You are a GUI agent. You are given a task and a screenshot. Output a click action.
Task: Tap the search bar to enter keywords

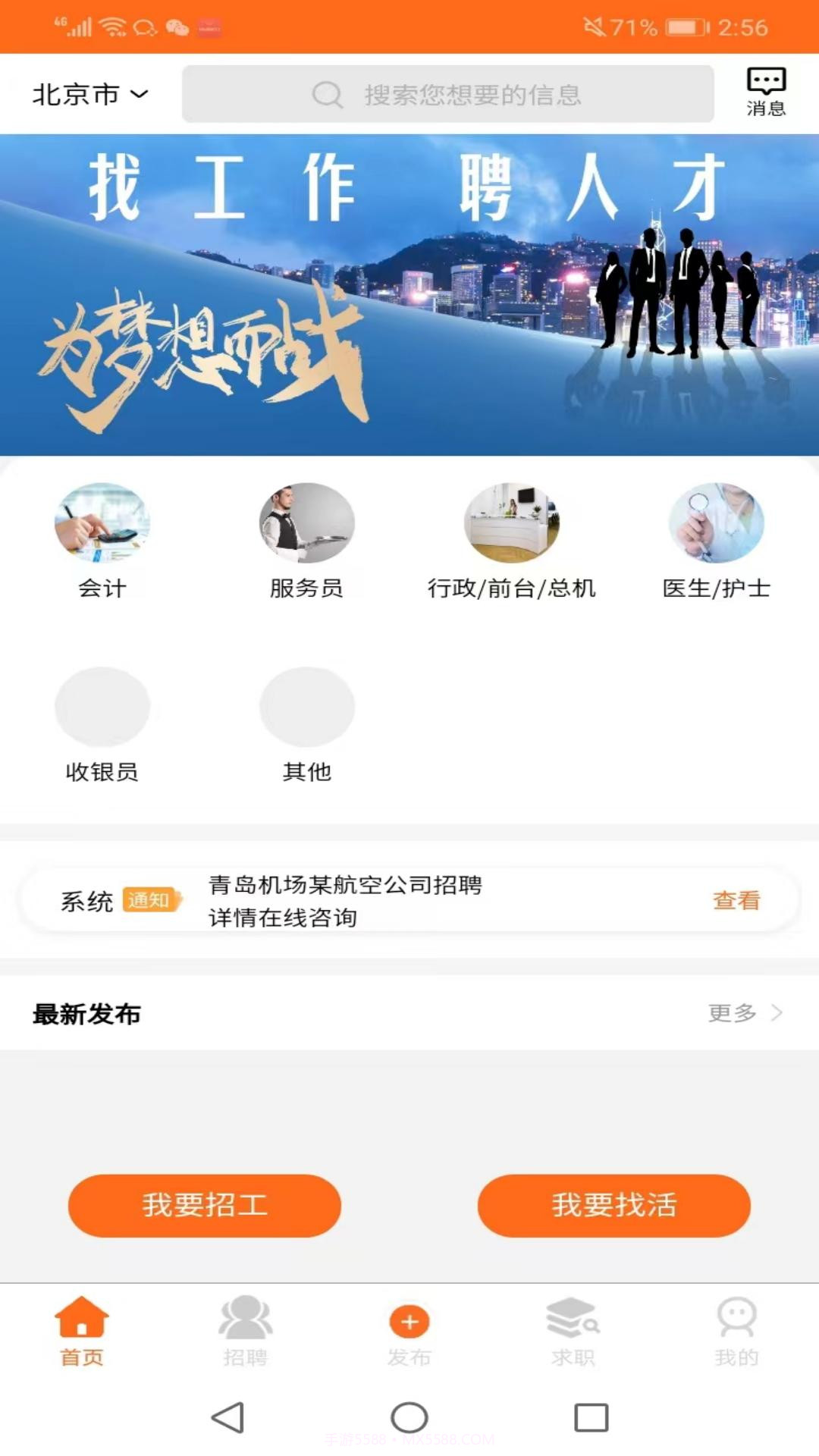coord(447,94)
